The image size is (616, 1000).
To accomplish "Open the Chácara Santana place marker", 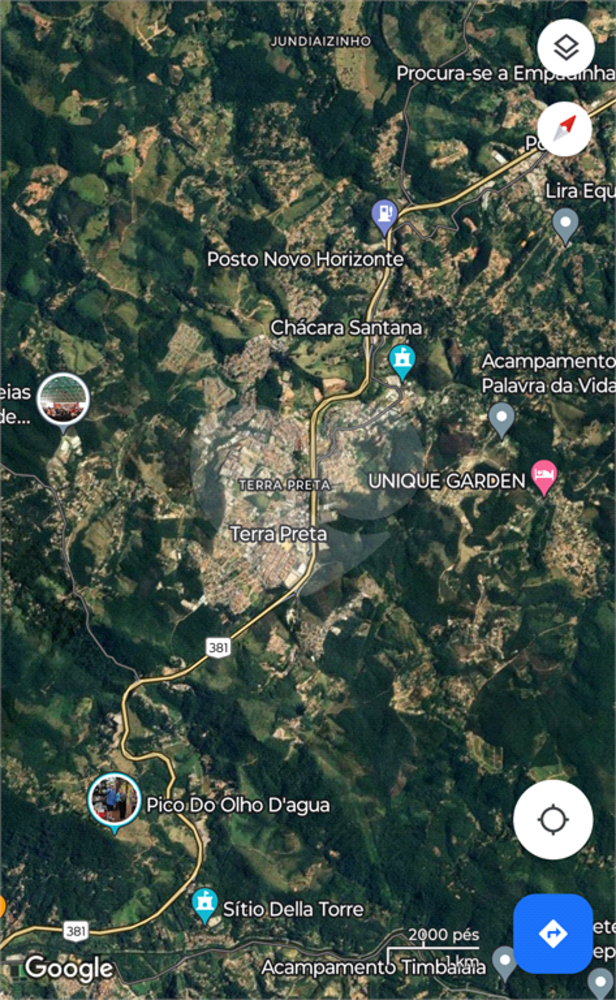I will click(x=402, y=360).
